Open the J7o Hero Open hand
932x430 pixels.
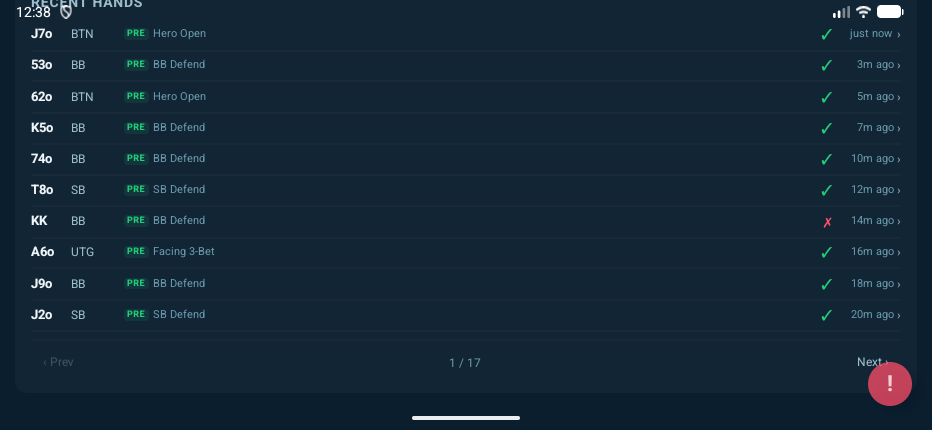[465, 34]
